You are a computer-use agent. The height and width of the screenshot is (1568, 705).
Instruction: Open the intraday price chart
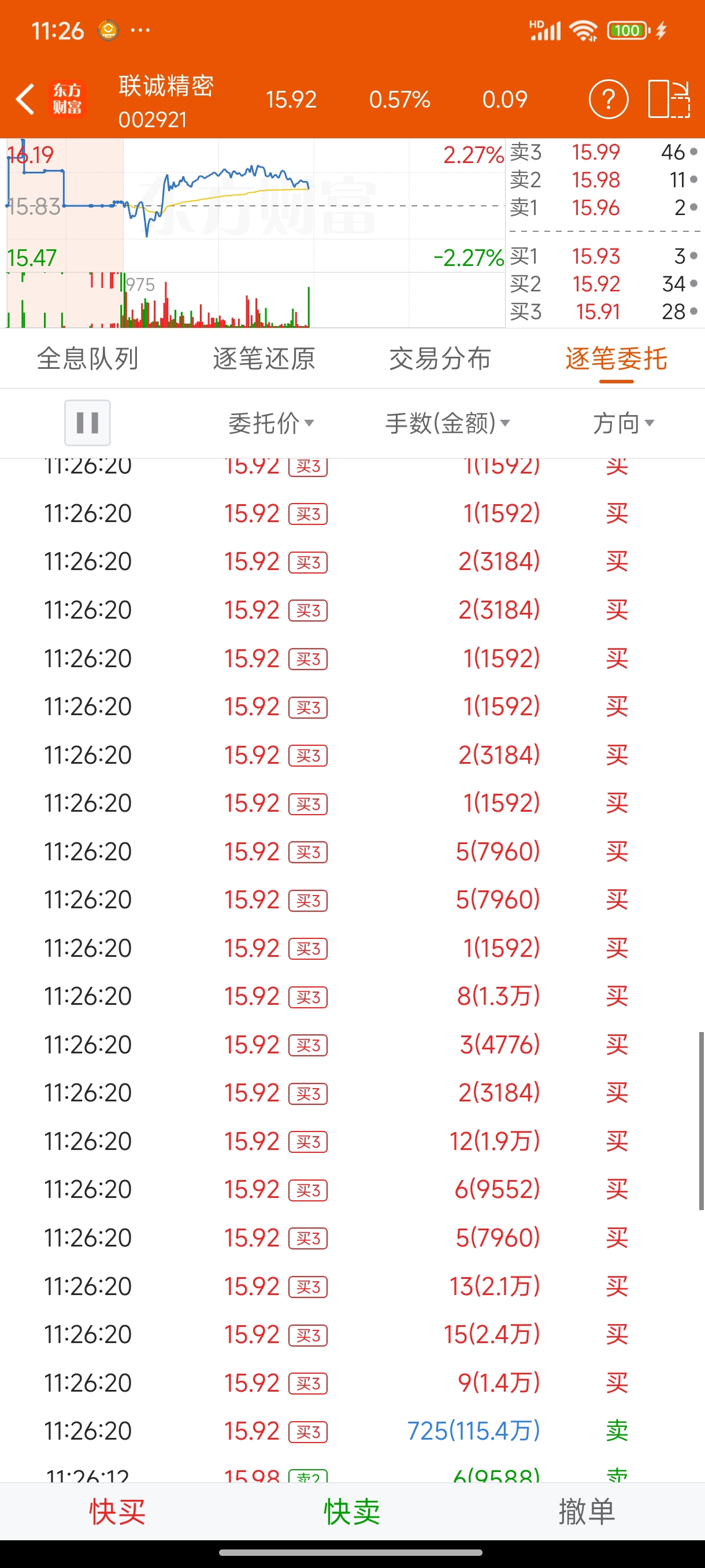click(255, 233)
